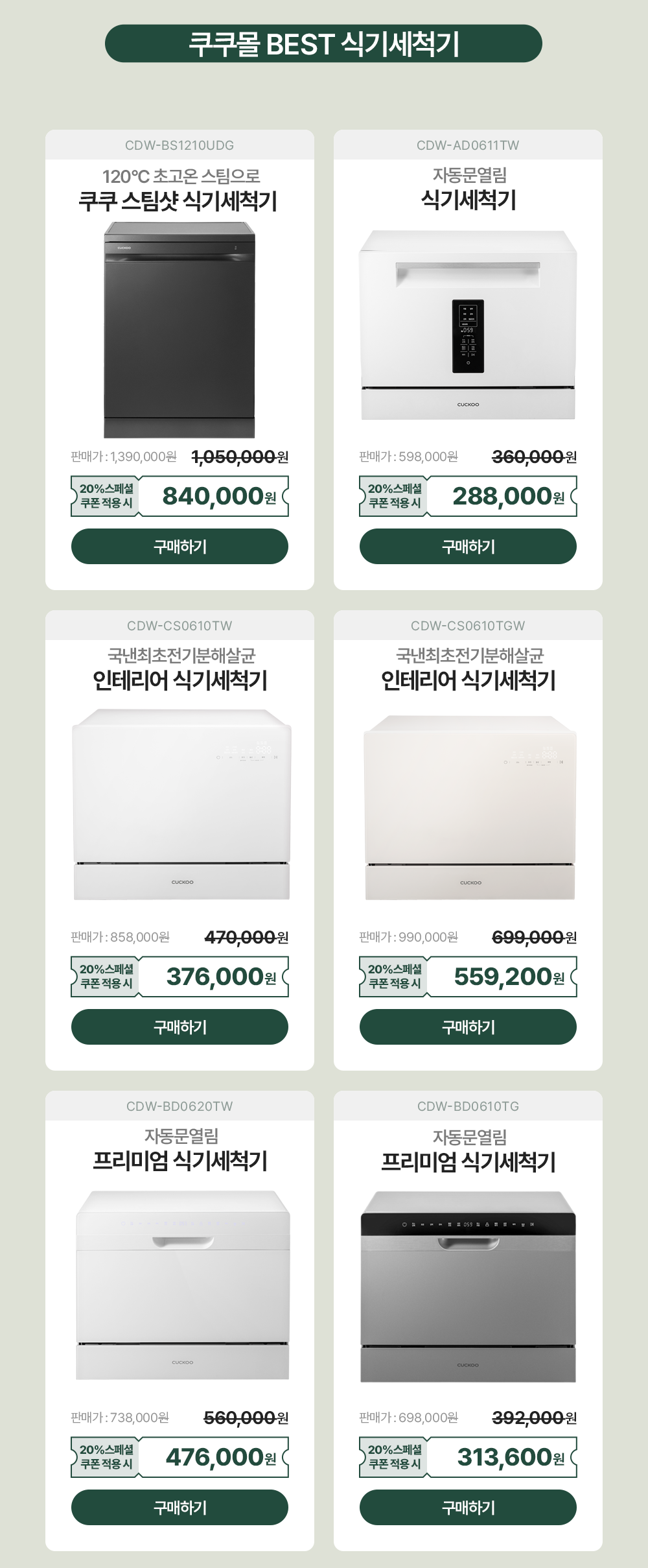
Task: Purchase the CDW-CS0610TW interior dishwasher
Action: click(179, 1027)
